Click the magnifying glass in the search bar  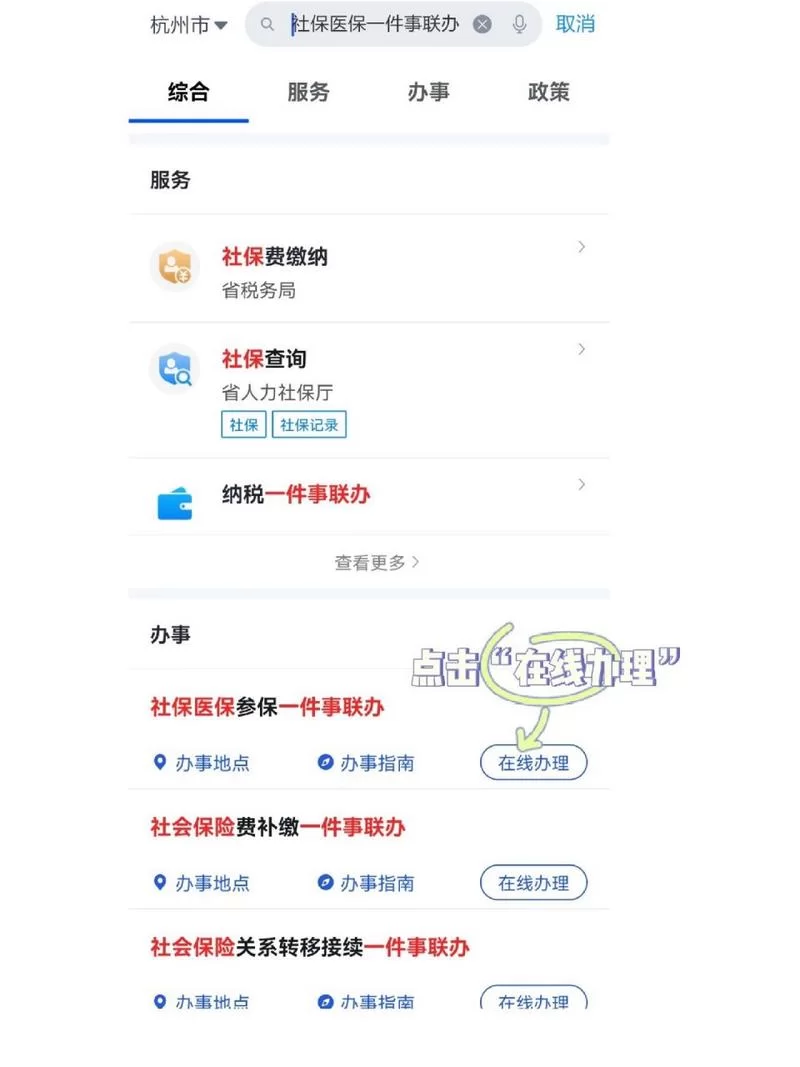[267, 24]
